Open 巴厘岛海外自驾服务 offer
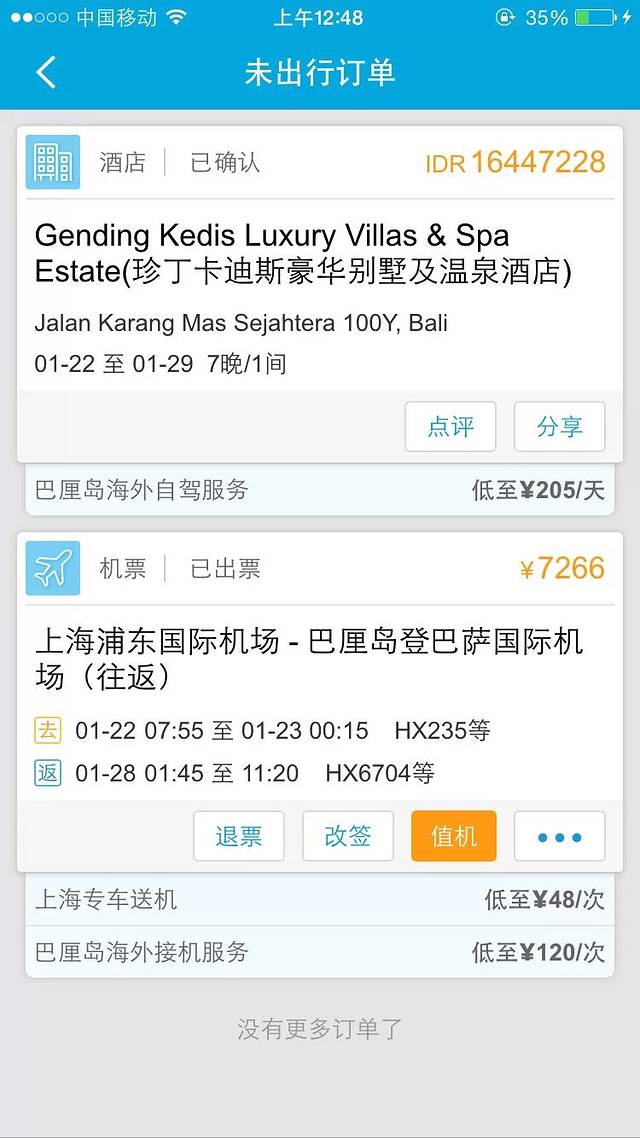This screenshot has height=1138, width=640. pyautogui.click(x=320, y=490)
